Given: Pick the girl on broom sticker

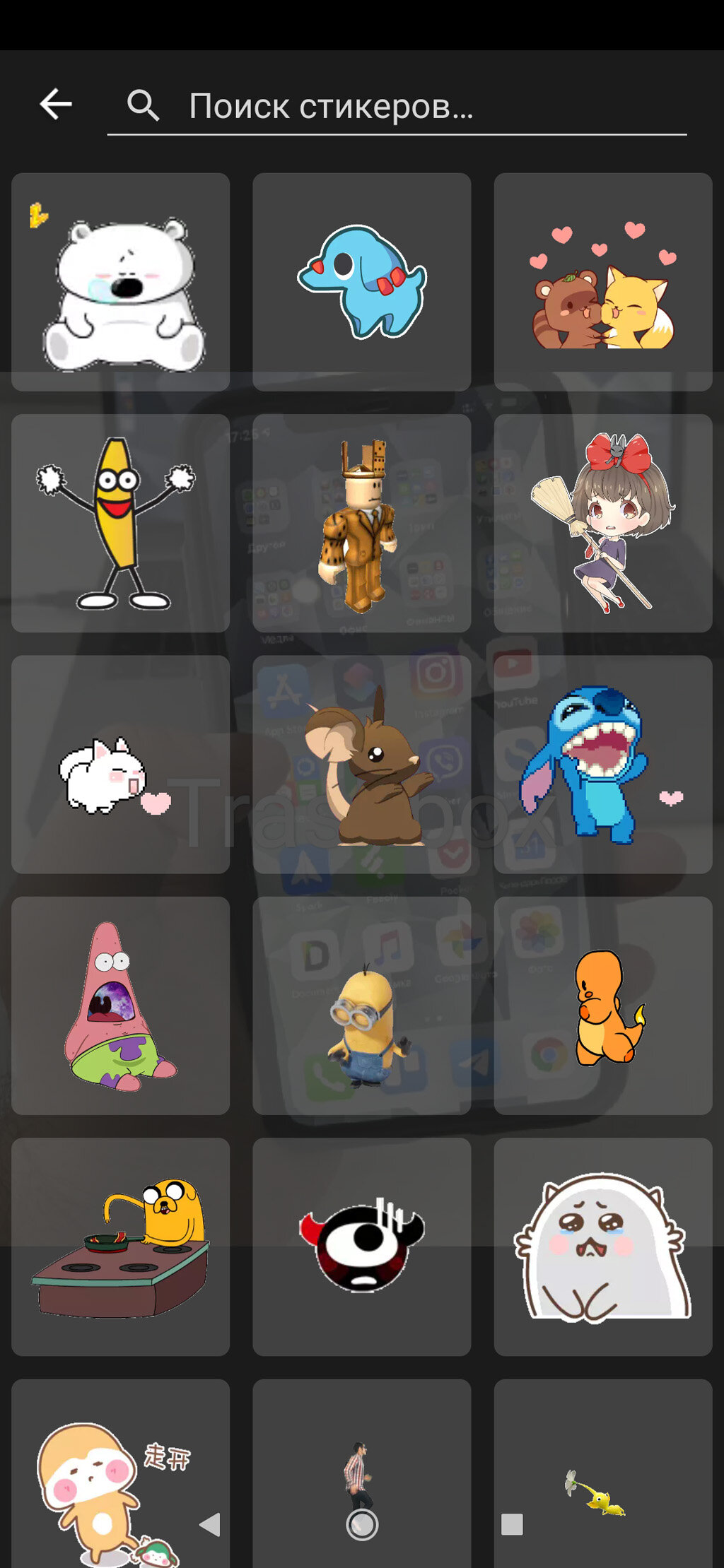Looking at the screenshot, I should [603, 524].
